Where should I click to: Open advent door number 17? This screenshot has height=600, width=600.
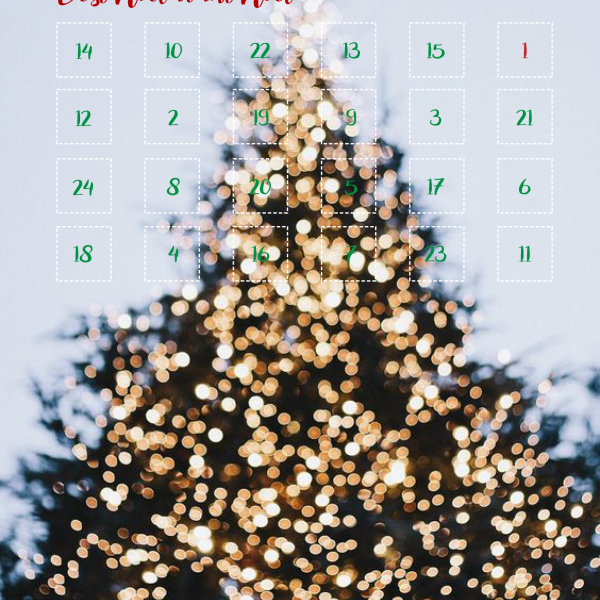pos(436,186)
